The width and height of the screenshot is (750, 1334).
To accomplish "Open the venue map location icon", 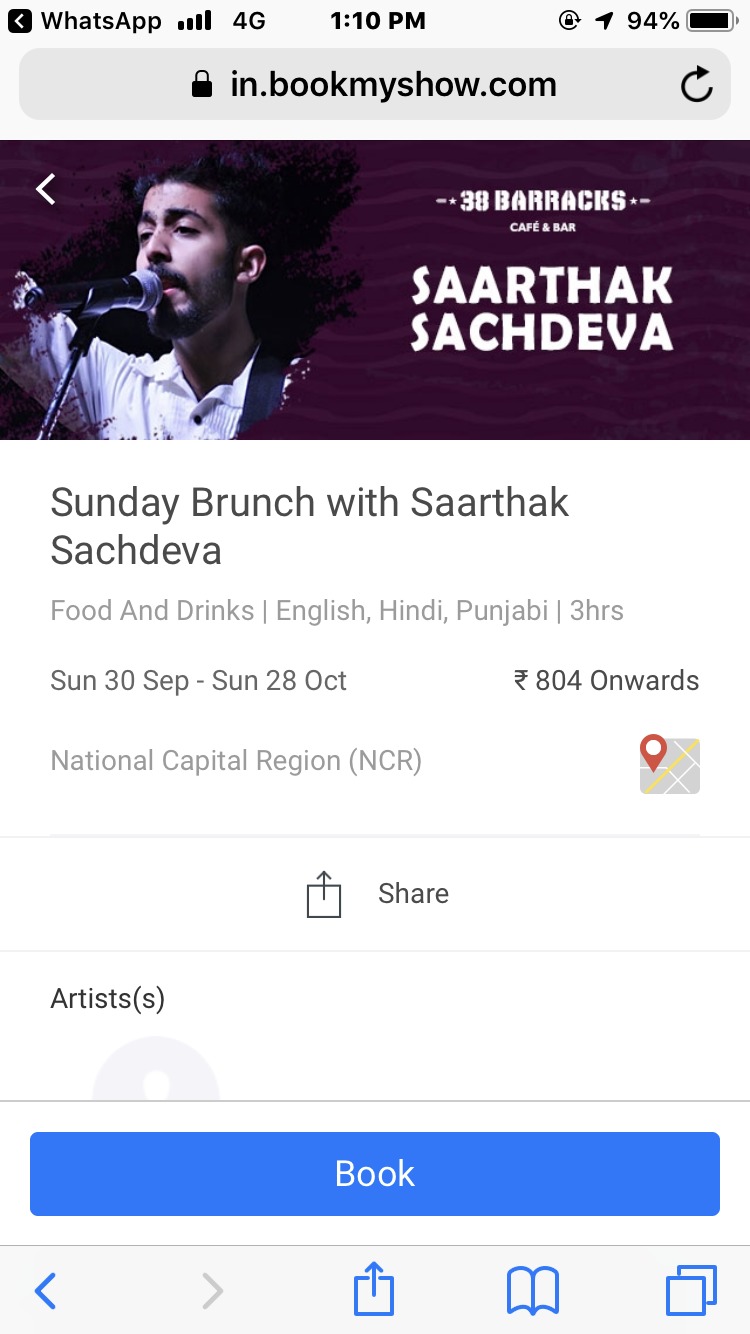I will [x=669, y=765].
